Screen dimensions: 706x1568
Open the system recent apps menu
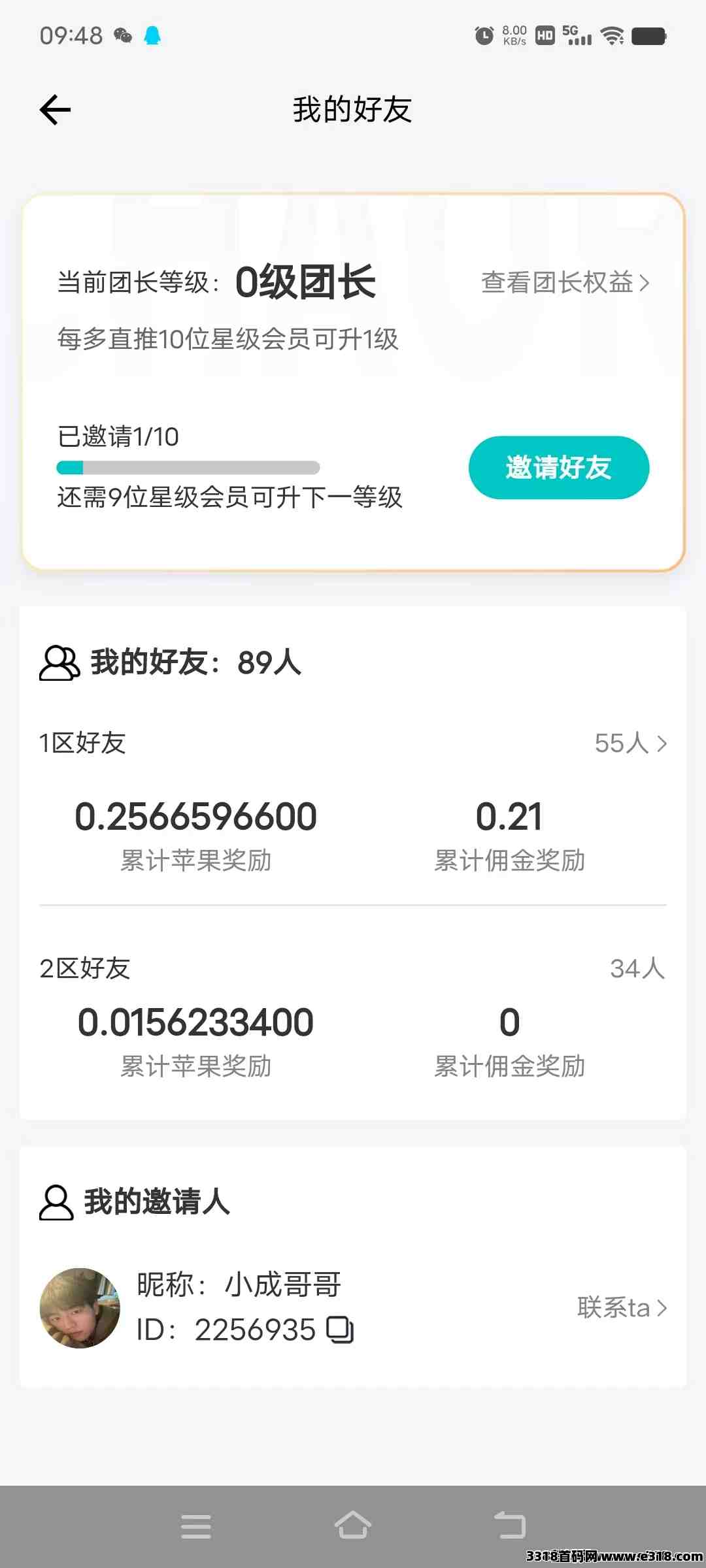coord(196,1526)
